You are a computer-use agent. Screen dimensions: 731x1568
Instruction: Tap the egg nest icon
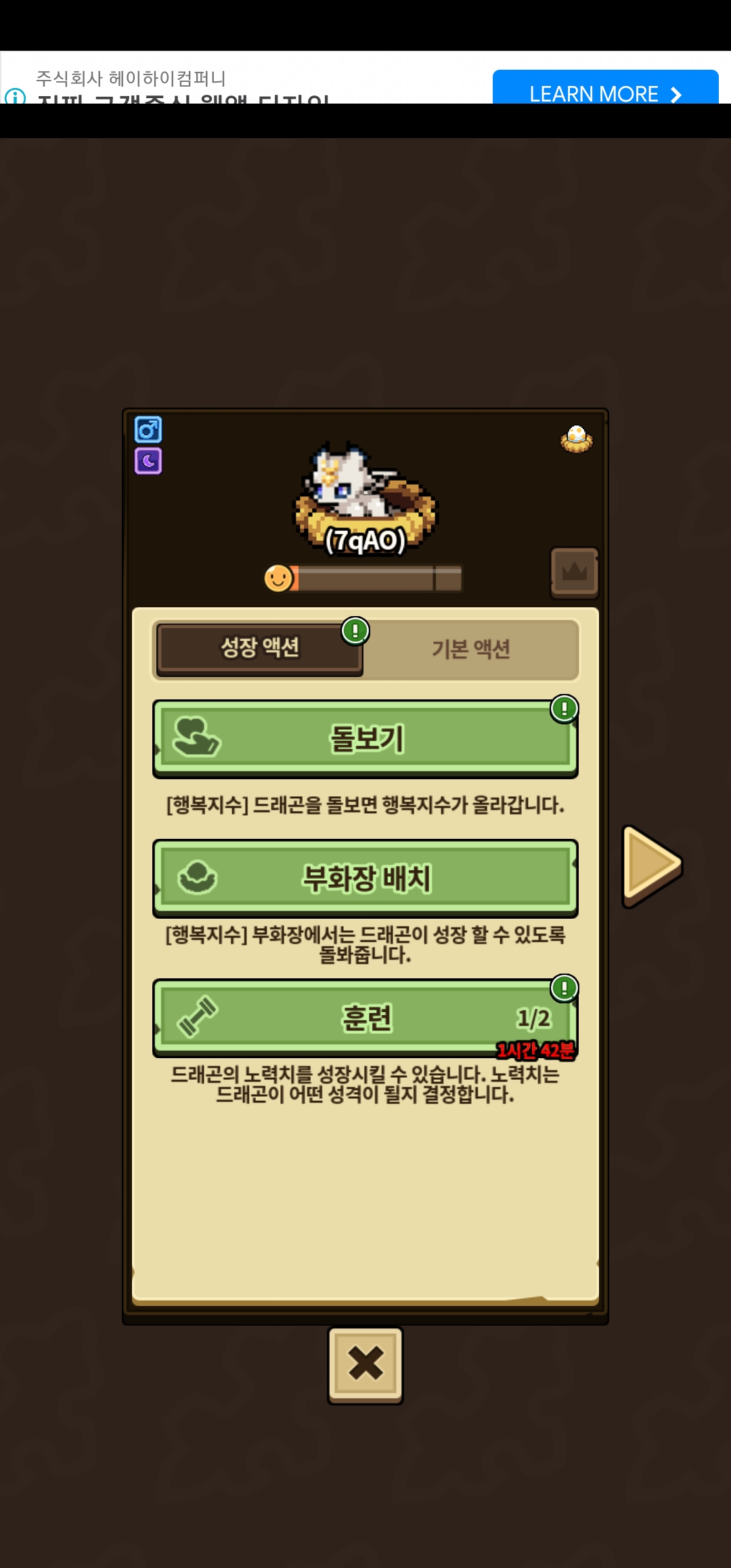click(x=577, y=439)
